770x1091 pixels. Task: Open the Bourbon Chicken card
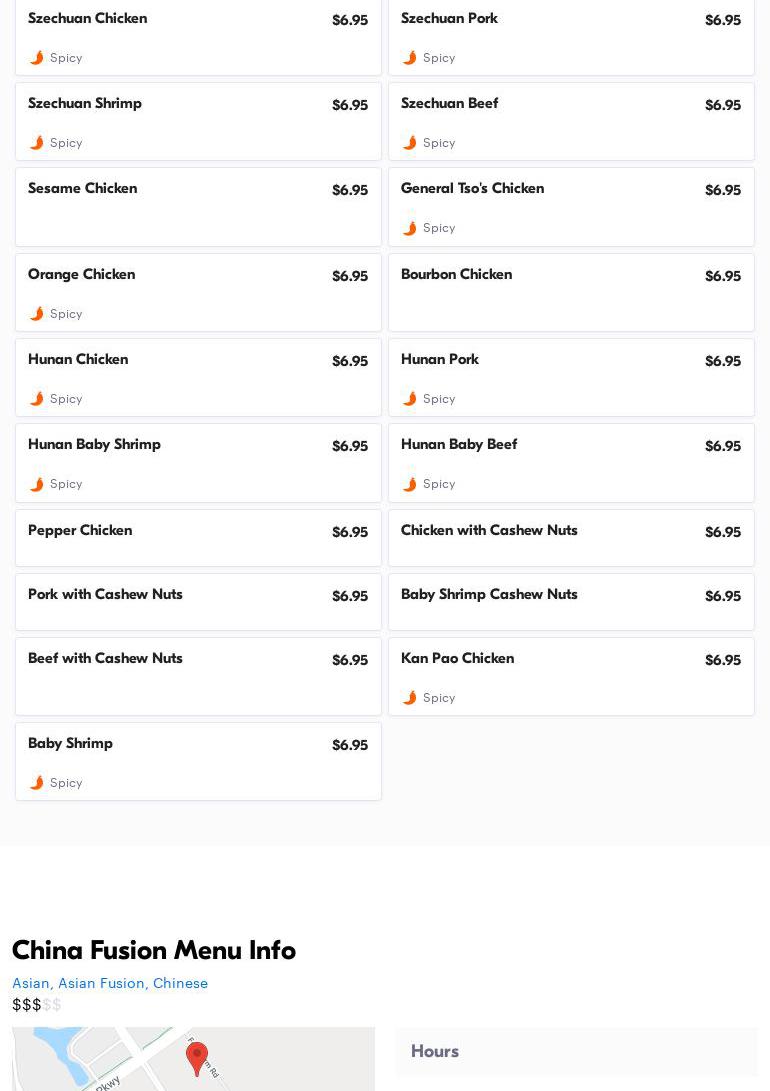click(x=571, y=292)
